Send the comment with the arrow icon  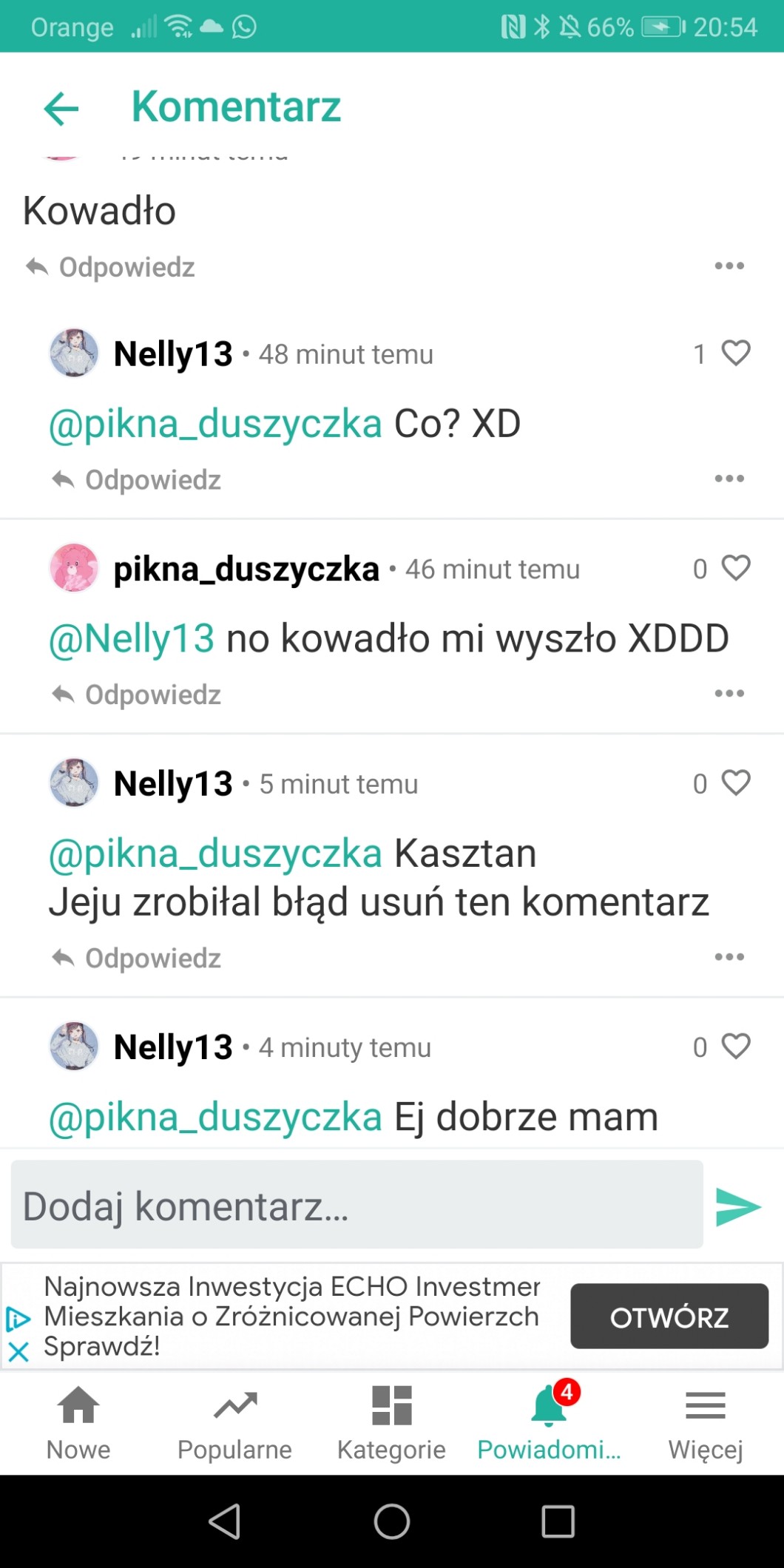pyautogui.click(x=738, y=1207)
